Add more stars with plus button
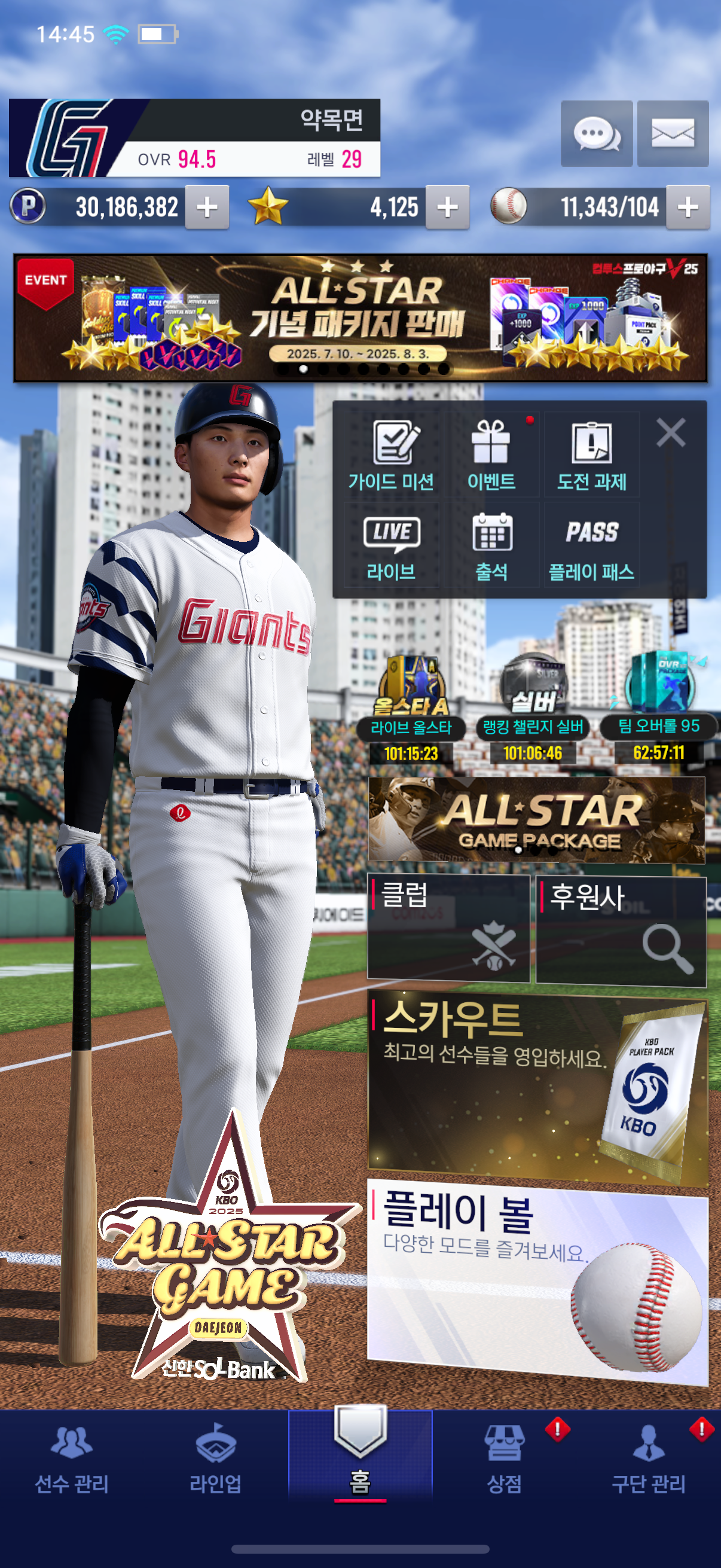 447,207
